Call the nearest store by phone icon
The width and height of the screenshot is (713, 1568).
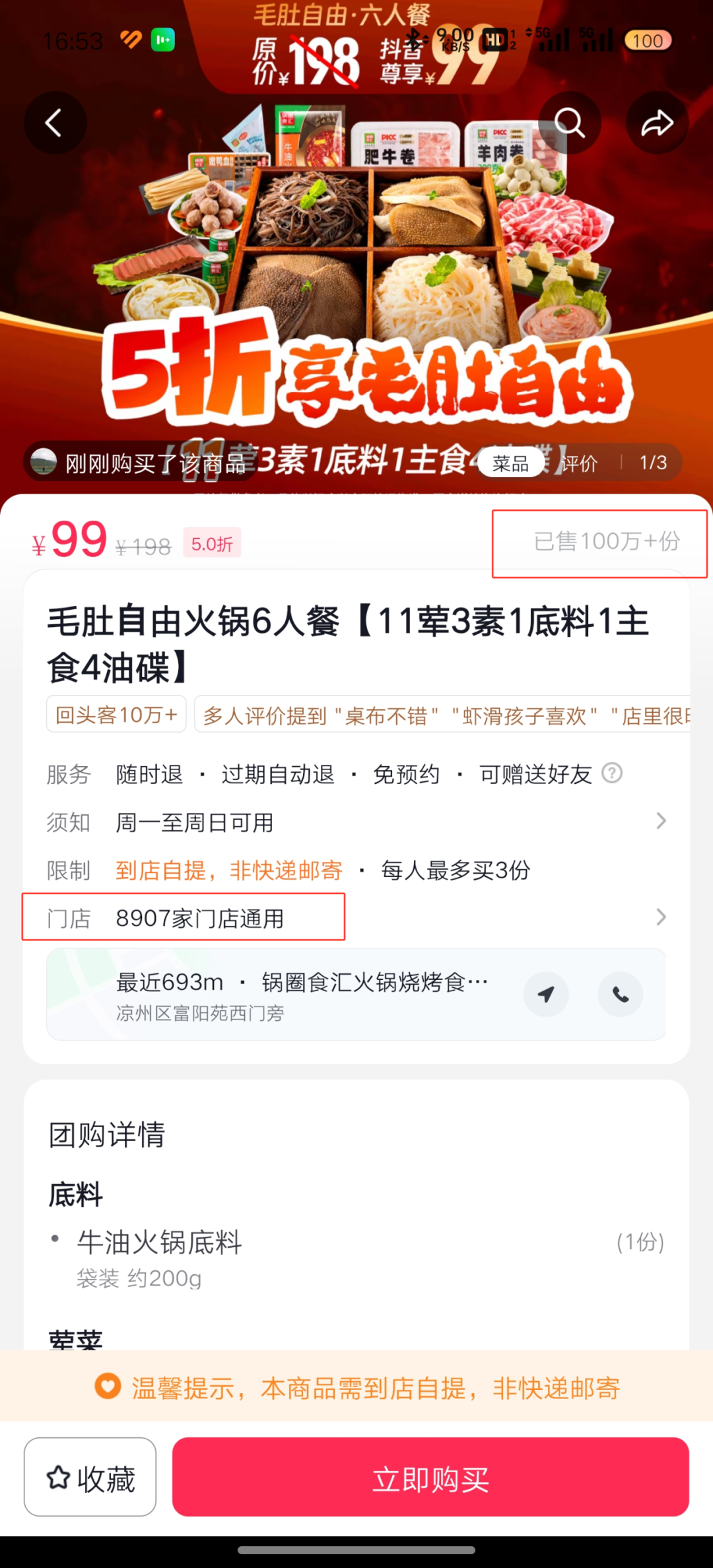pyautogui.click(x=620, y=994)
